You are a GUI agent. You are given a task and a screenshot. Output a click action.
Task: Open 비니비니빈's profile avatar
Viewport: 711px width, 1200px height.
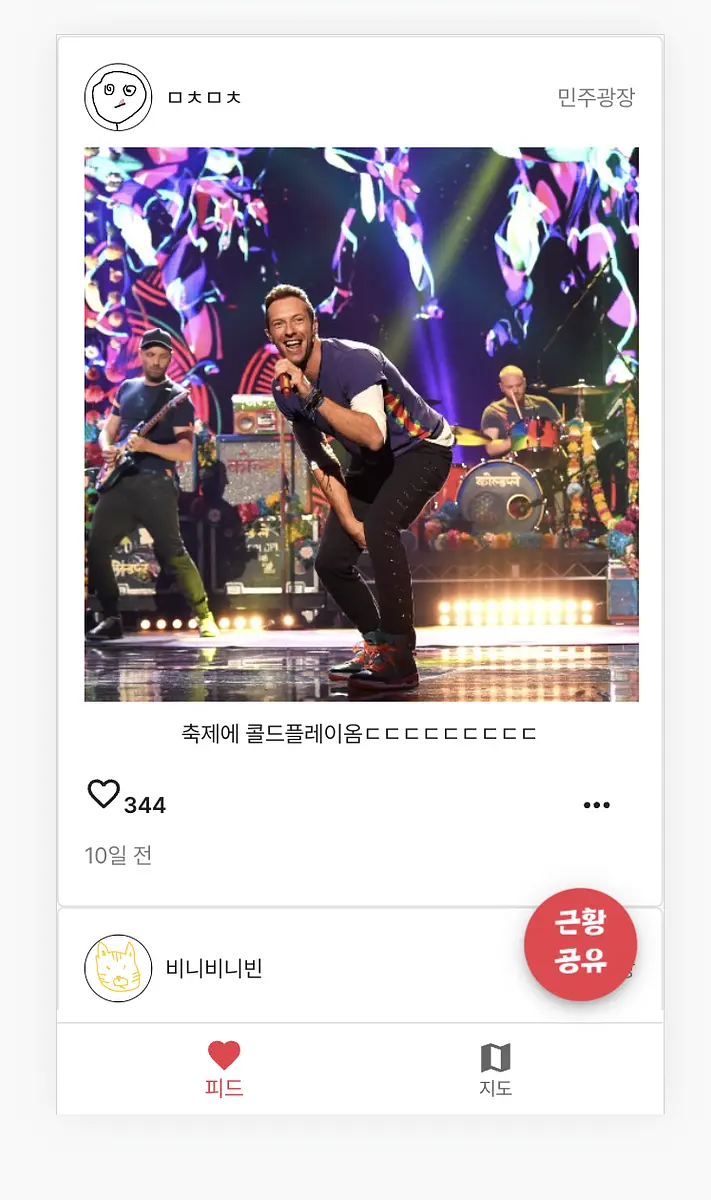point(118,968)
